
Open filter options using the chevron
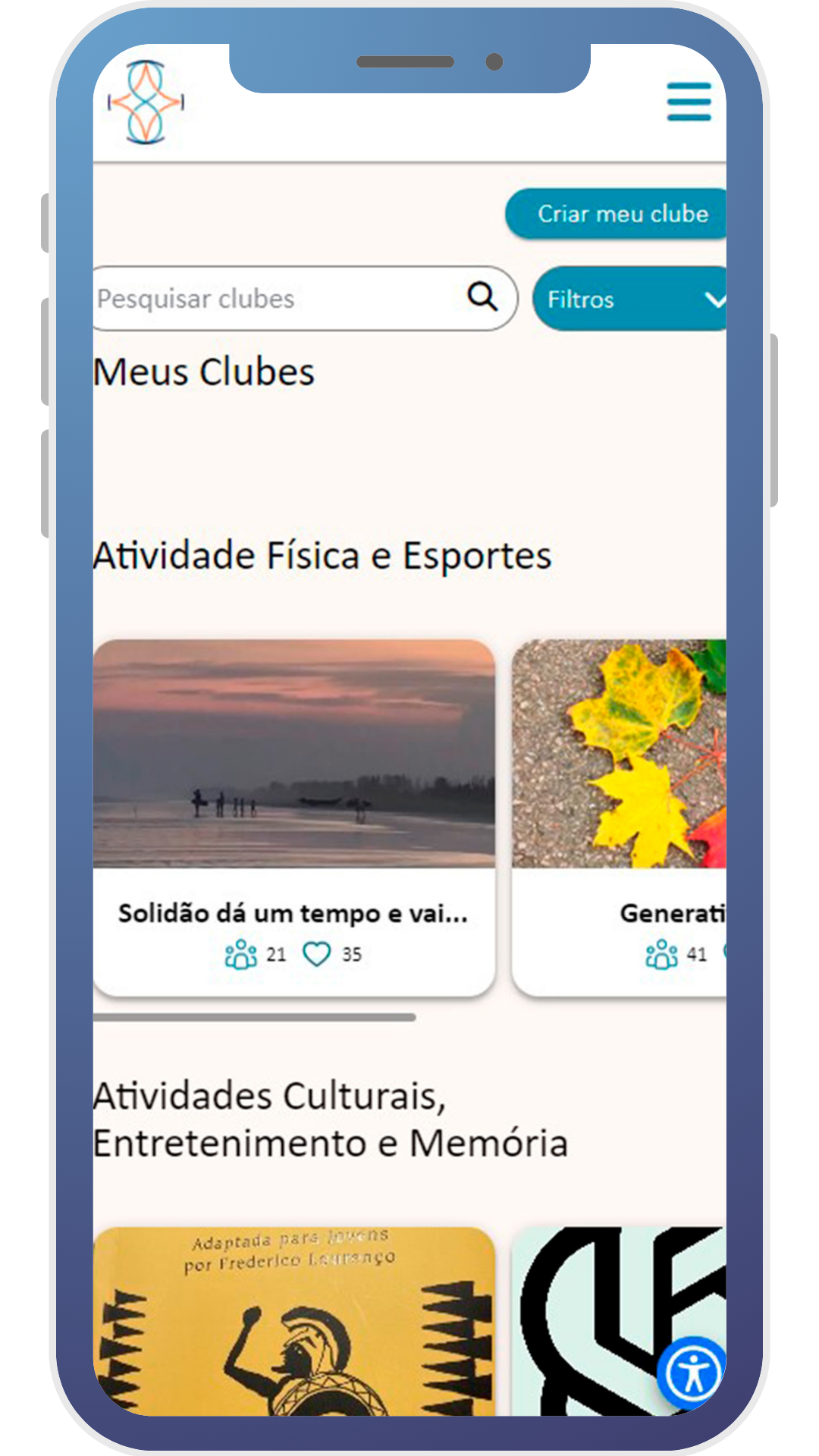coord(716,300)
